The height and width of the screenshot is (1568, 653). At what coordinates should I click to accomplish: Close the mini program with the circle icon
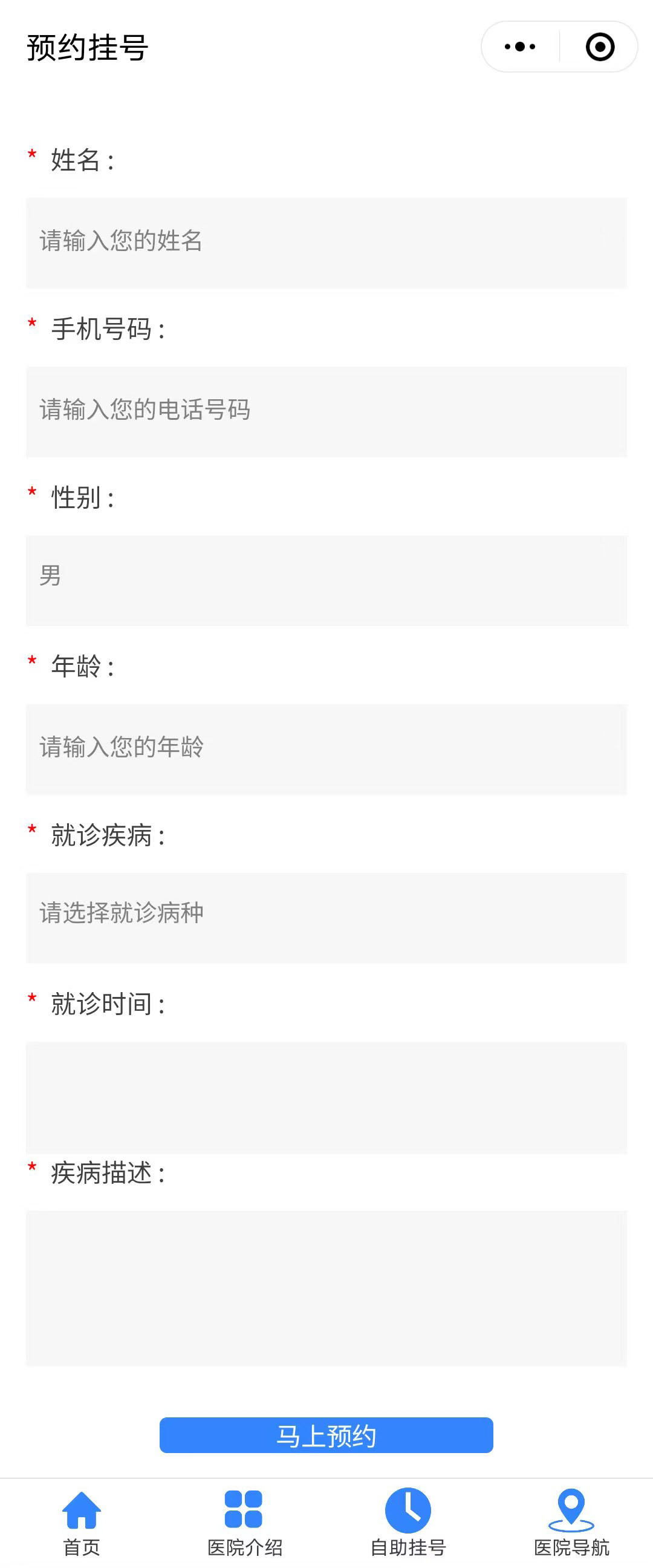point(599,47)
